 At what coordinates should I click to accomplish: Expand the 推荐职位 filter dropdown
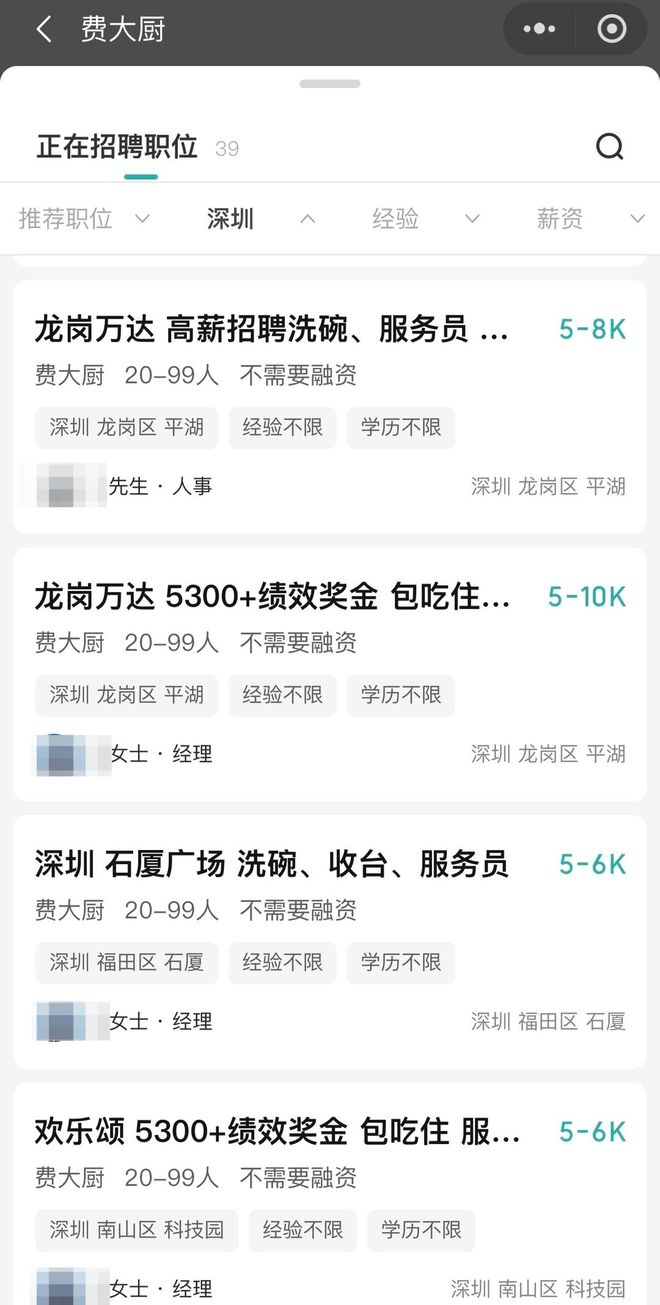coord(84,219)
